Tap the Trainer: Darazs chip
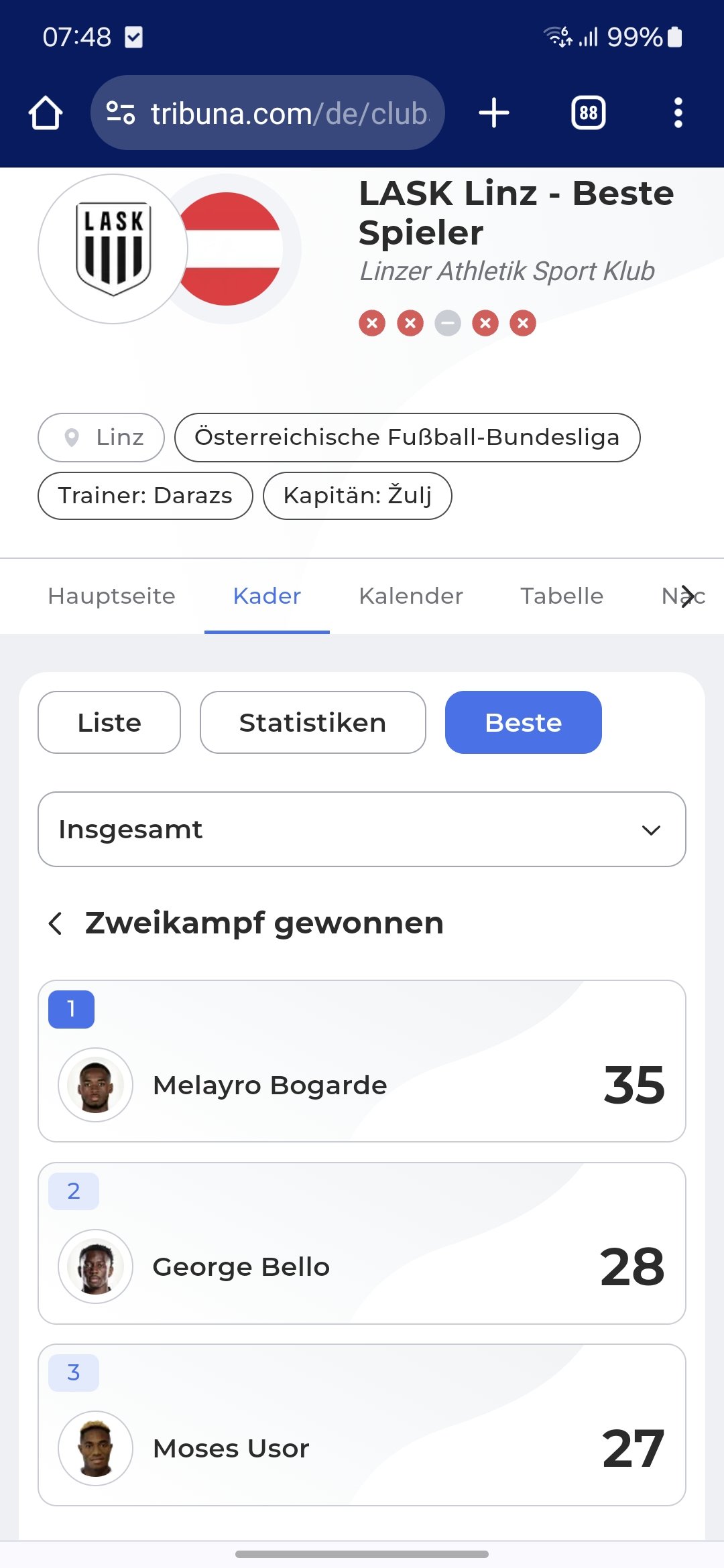This screenshot has height=1568, width=724. click(x=145, y=496)
